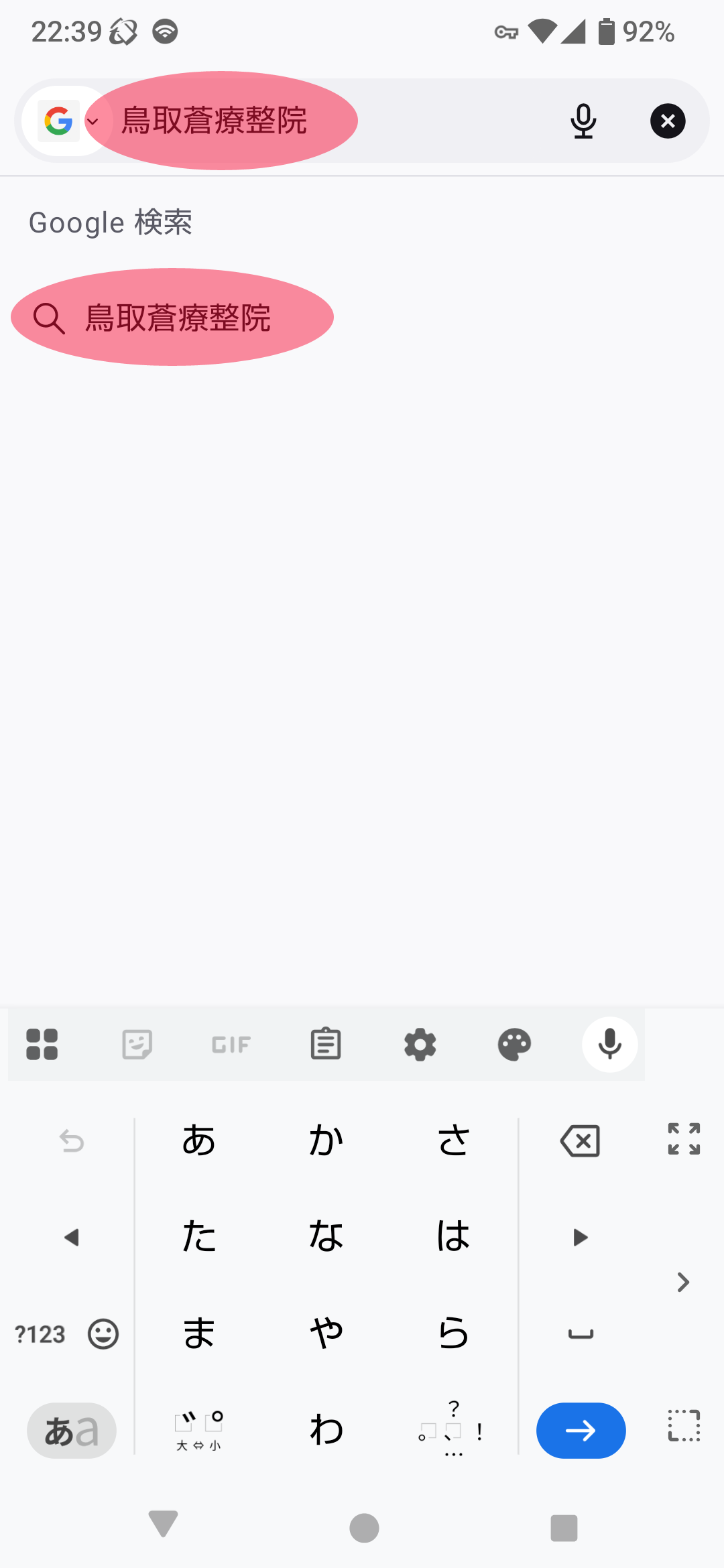Viewport: 724px width, 1568px height.
Task: Tap the keyboard voice input microphone
Action: 609,1044
